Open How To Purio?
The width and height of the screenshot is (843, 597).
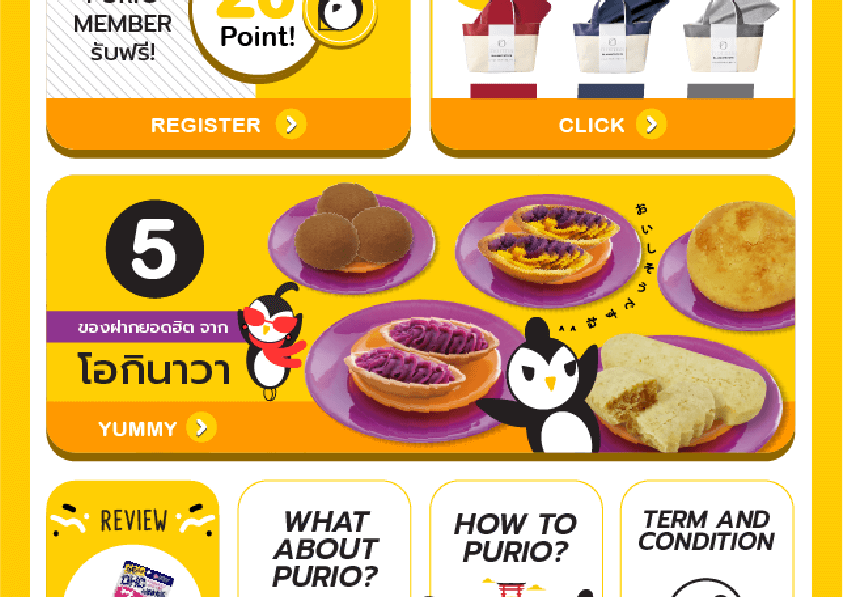pyautogui.click(x=516, y=540)
